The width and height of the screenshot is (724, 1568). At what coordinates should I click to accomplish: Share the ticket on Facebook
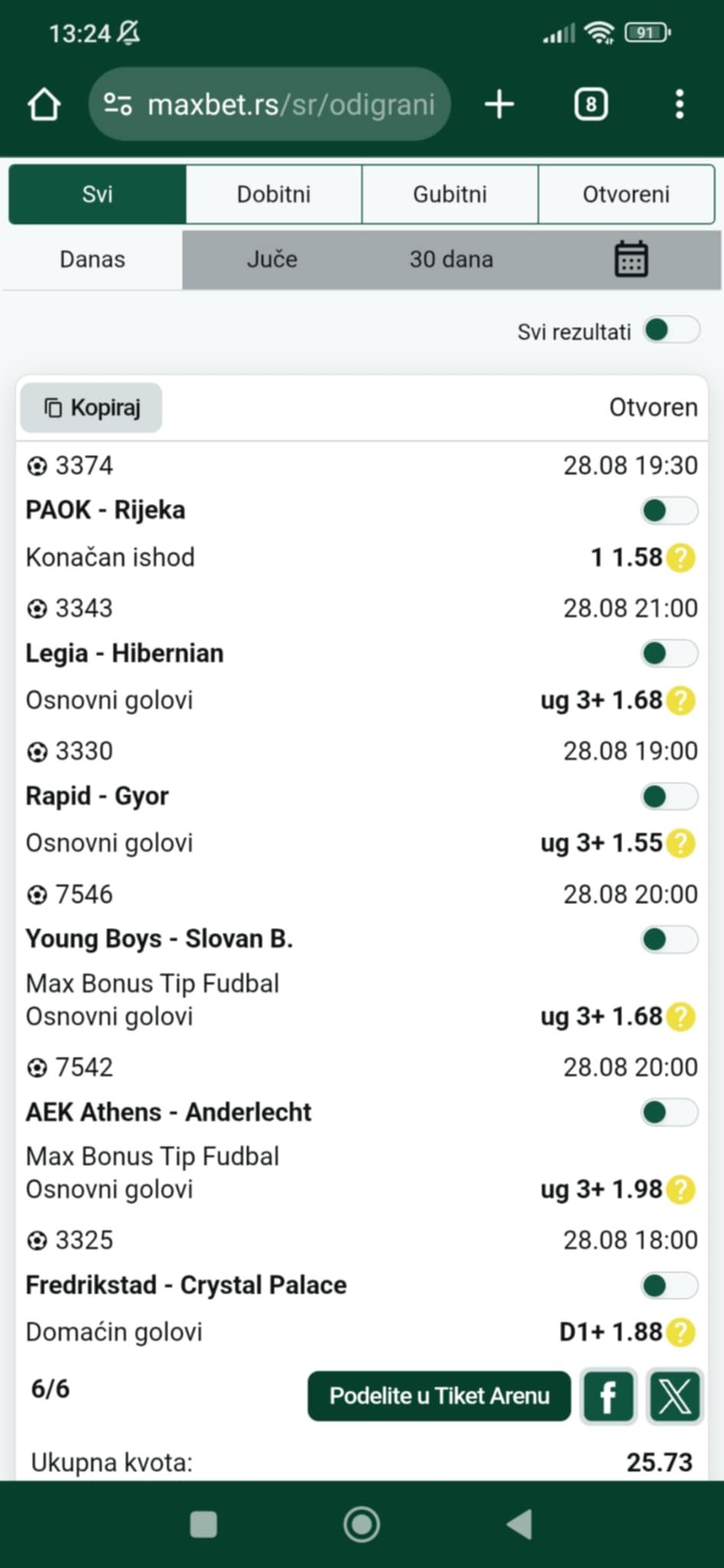pos(608,1396)
